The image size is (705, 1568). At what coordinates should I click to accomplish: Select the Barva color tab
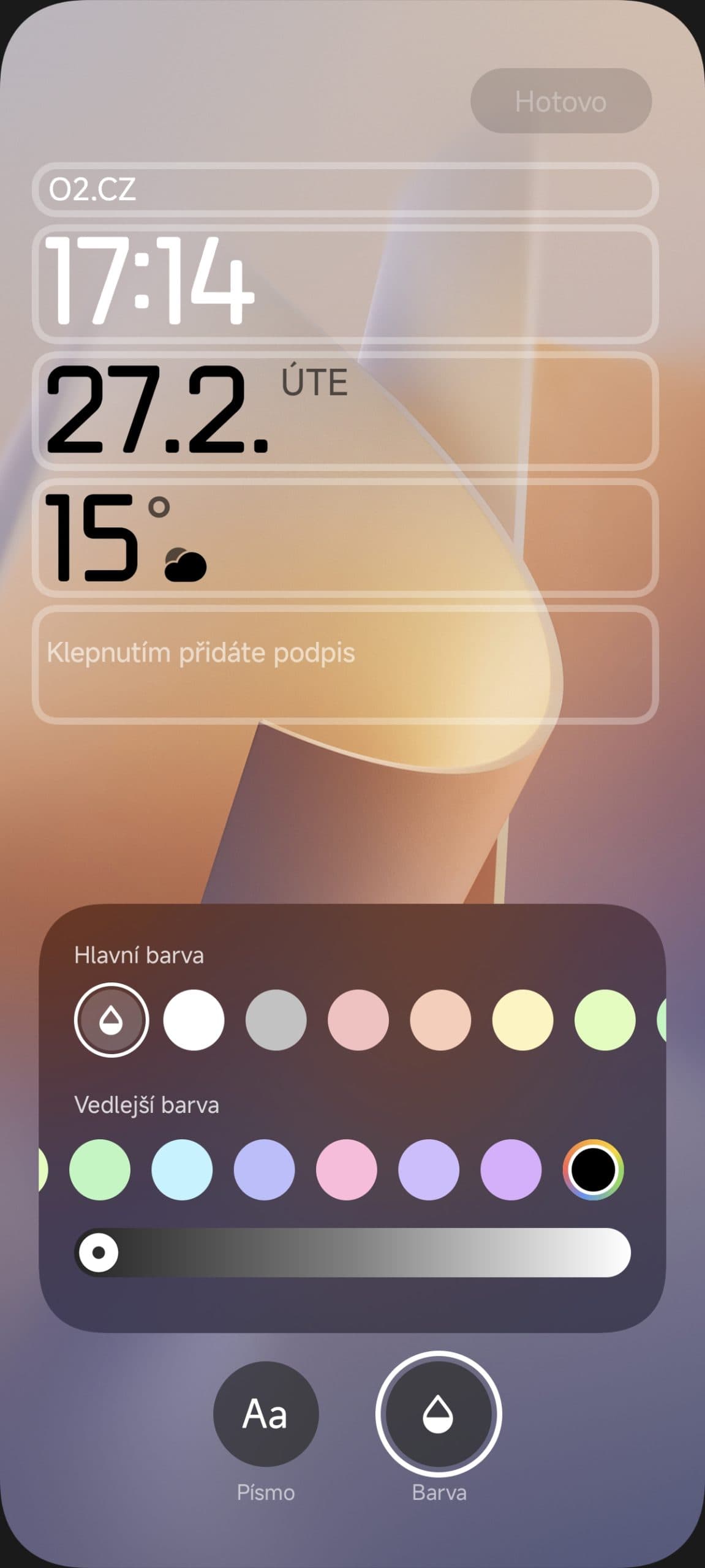tap(439, 1414)
